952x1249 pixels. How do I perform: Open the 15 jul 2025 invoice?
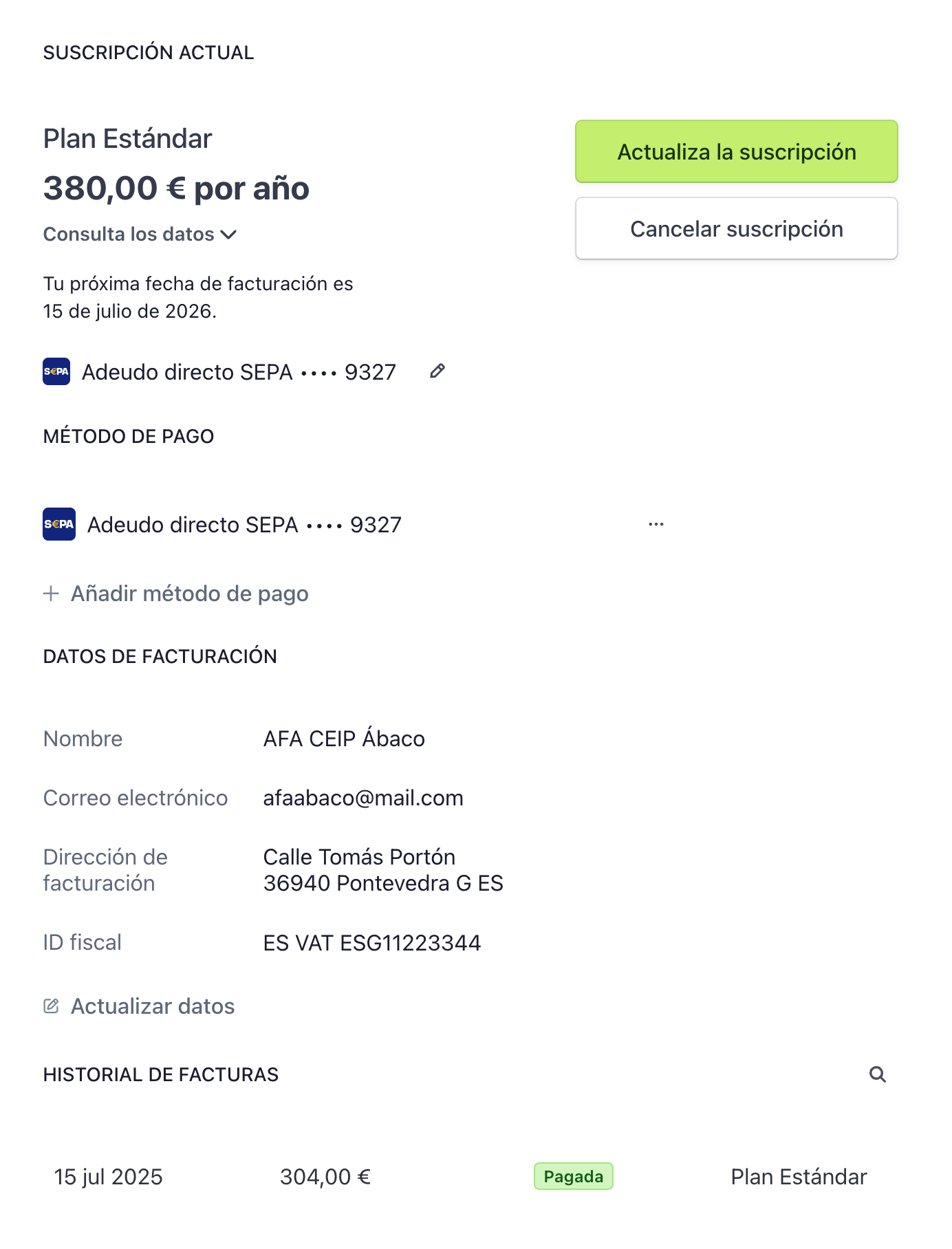click(x=109, y=1177)
